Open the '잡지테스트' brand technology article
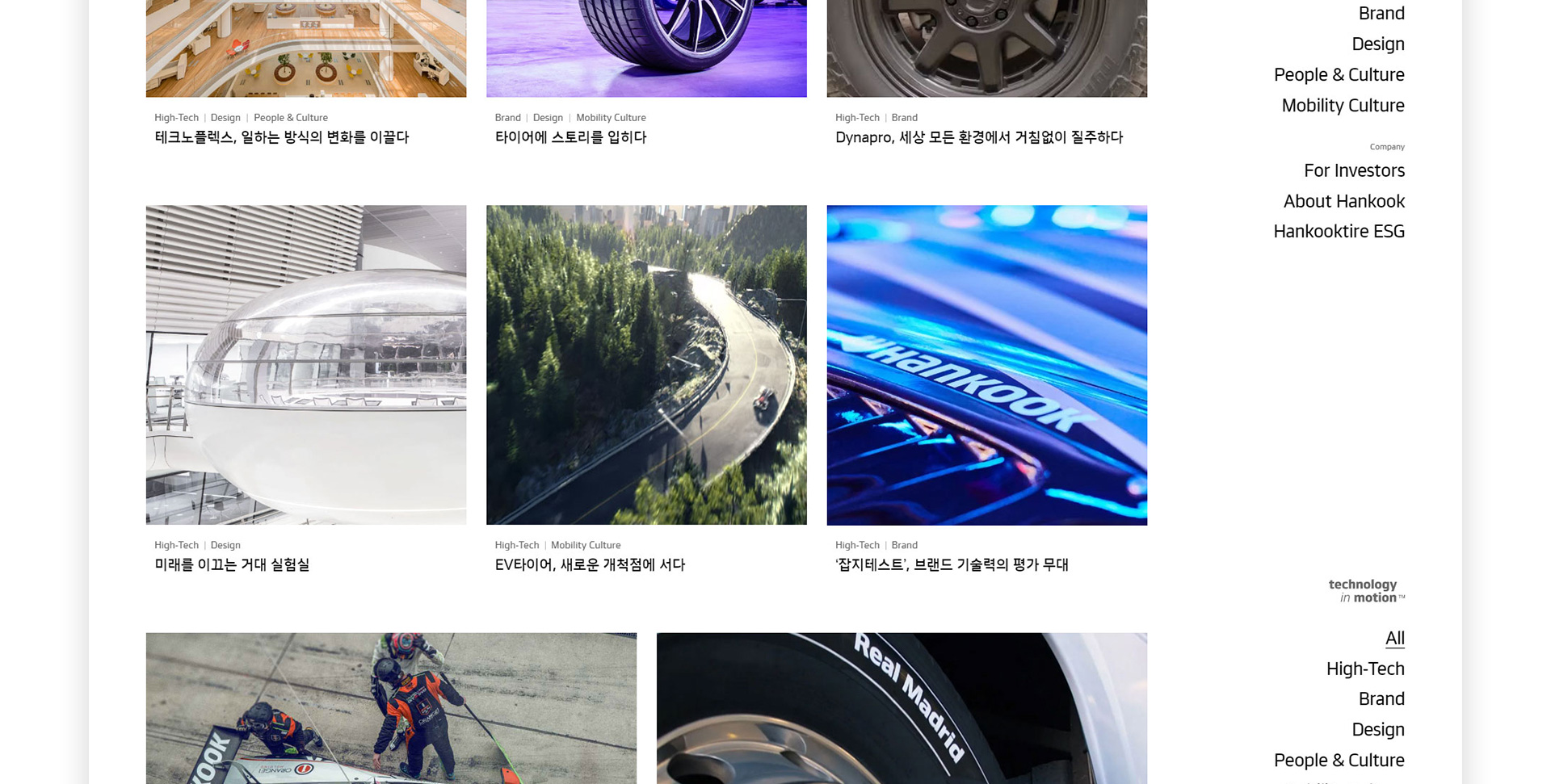The image size is (1551, 784). coord(951,565)
